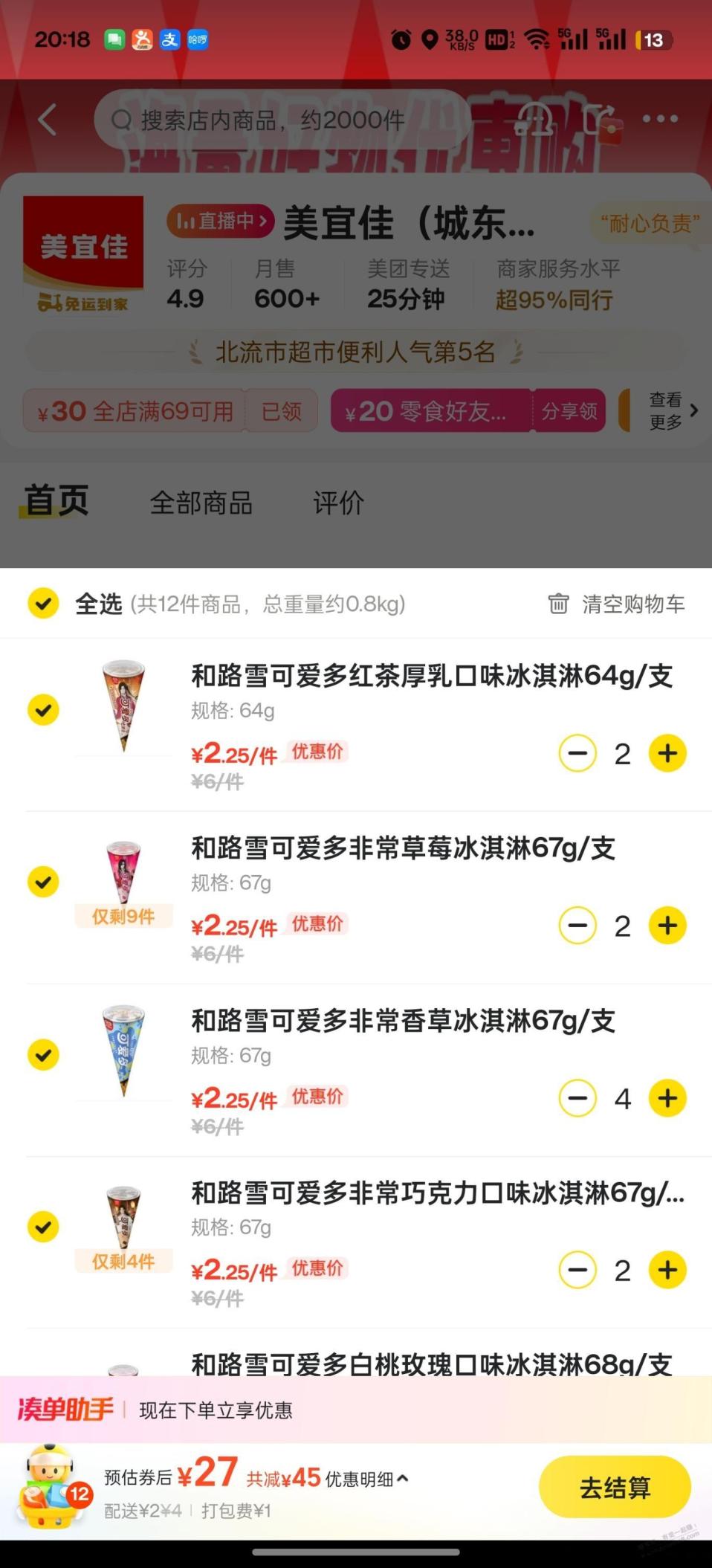Open 查看更多 coupons
Image resolution: width=712 pixels, height=1568 pixels.
click(672, 410)
